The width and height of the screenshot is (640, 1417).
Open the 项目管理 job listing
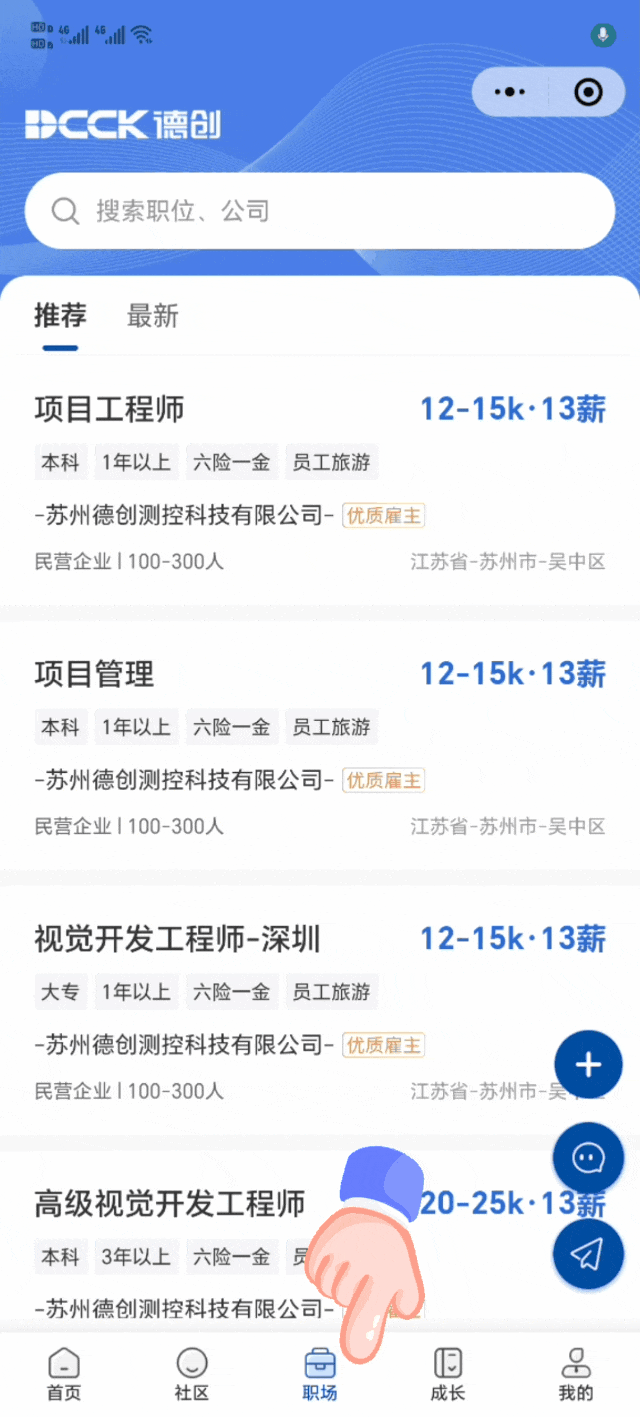pos(320,746)
